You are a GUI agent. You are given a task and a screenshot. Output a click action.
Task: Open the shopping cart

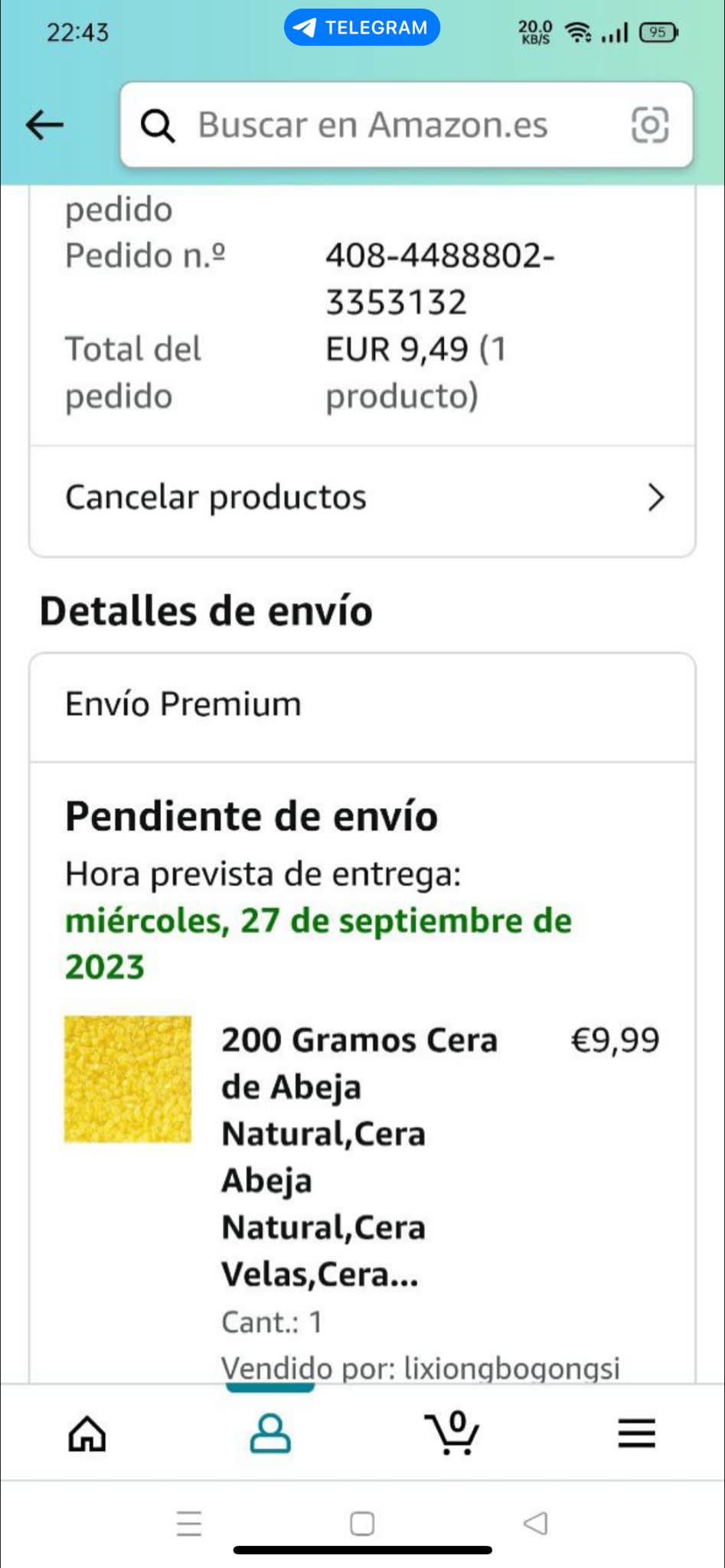(452, 1433)
